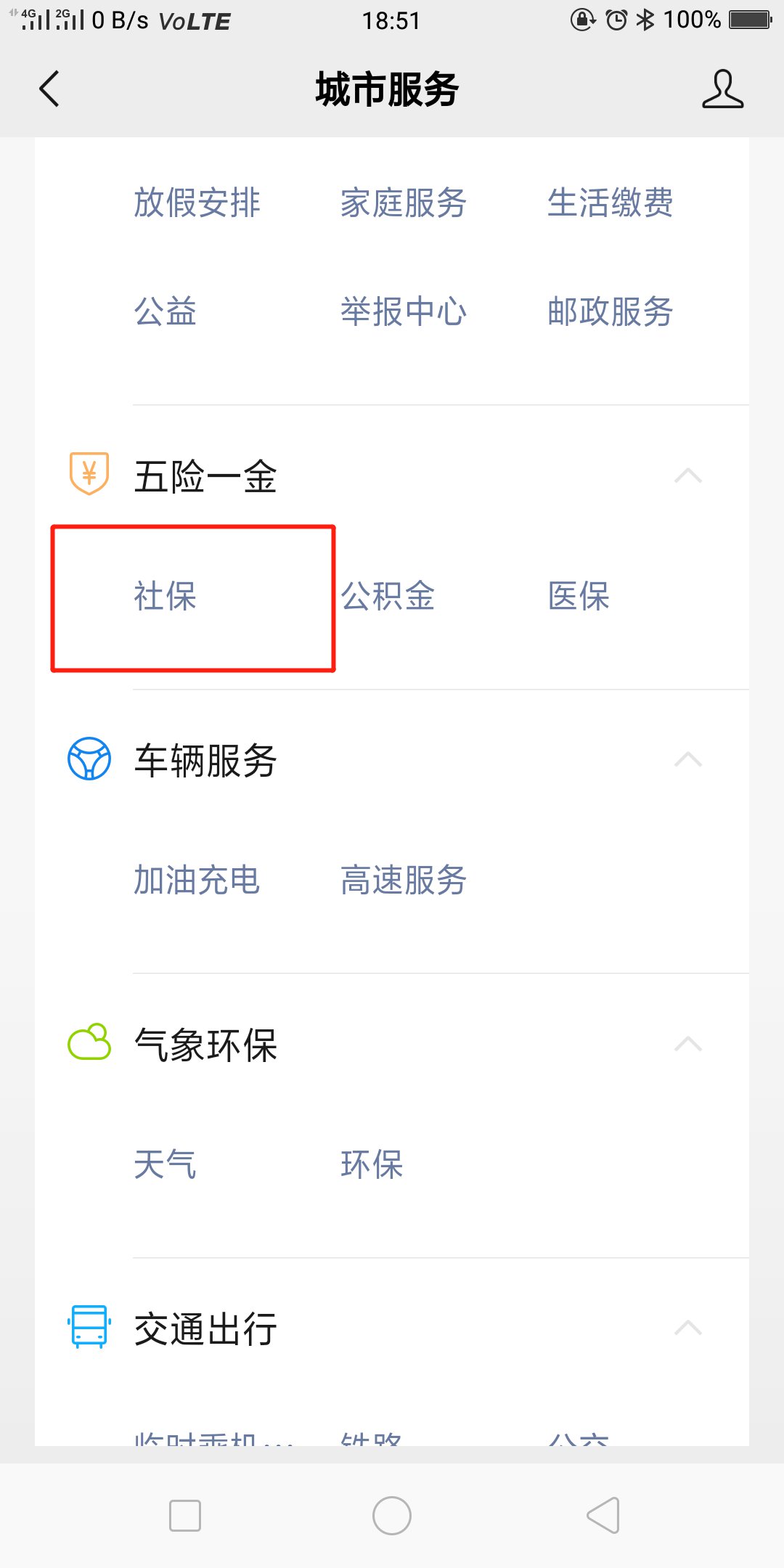Viewport: 784px width, 1568px height.
Task: Open 社保 service
Action: pyautogui.click(x=166, y=596)
